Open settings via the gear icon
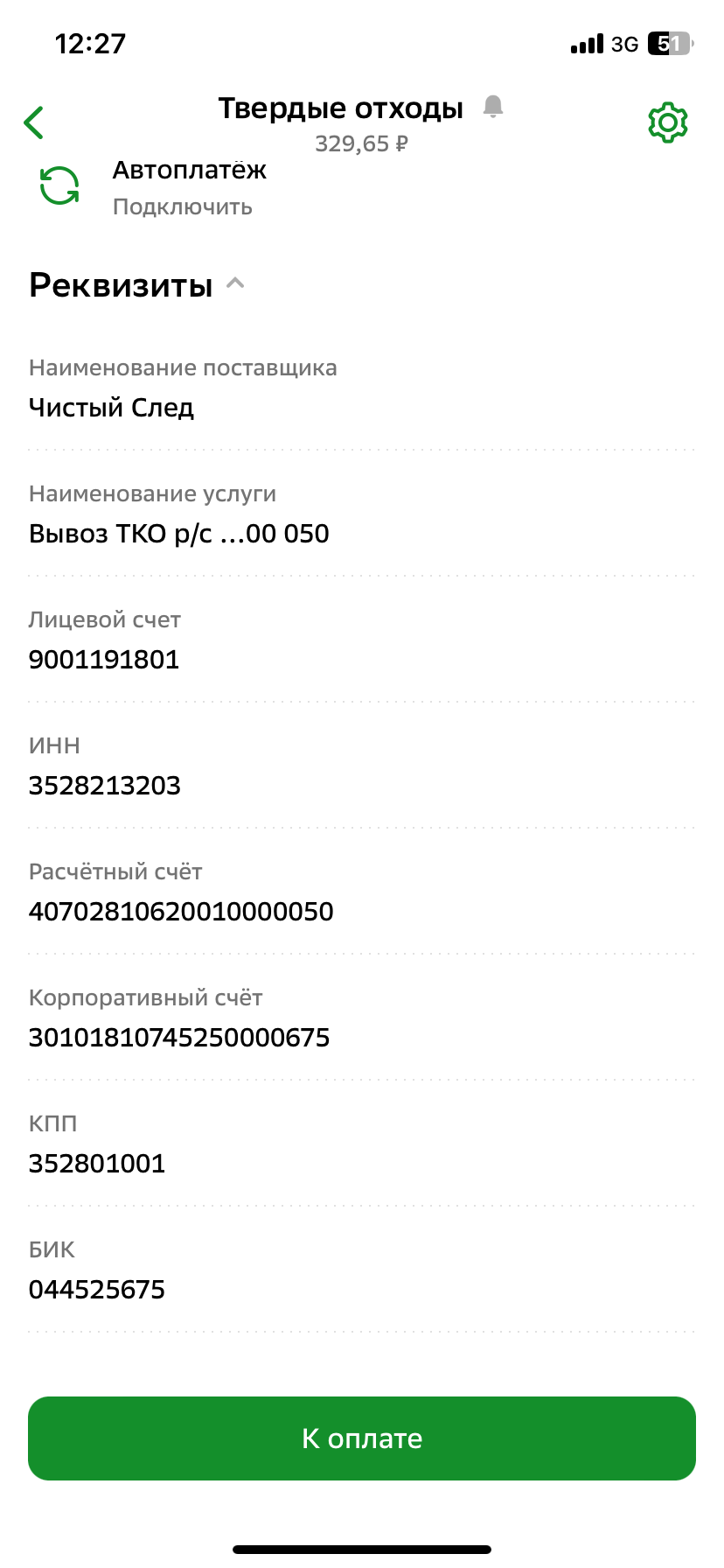Image resolution: width=724 pixels, height=1568 pixels. point(667,122)
